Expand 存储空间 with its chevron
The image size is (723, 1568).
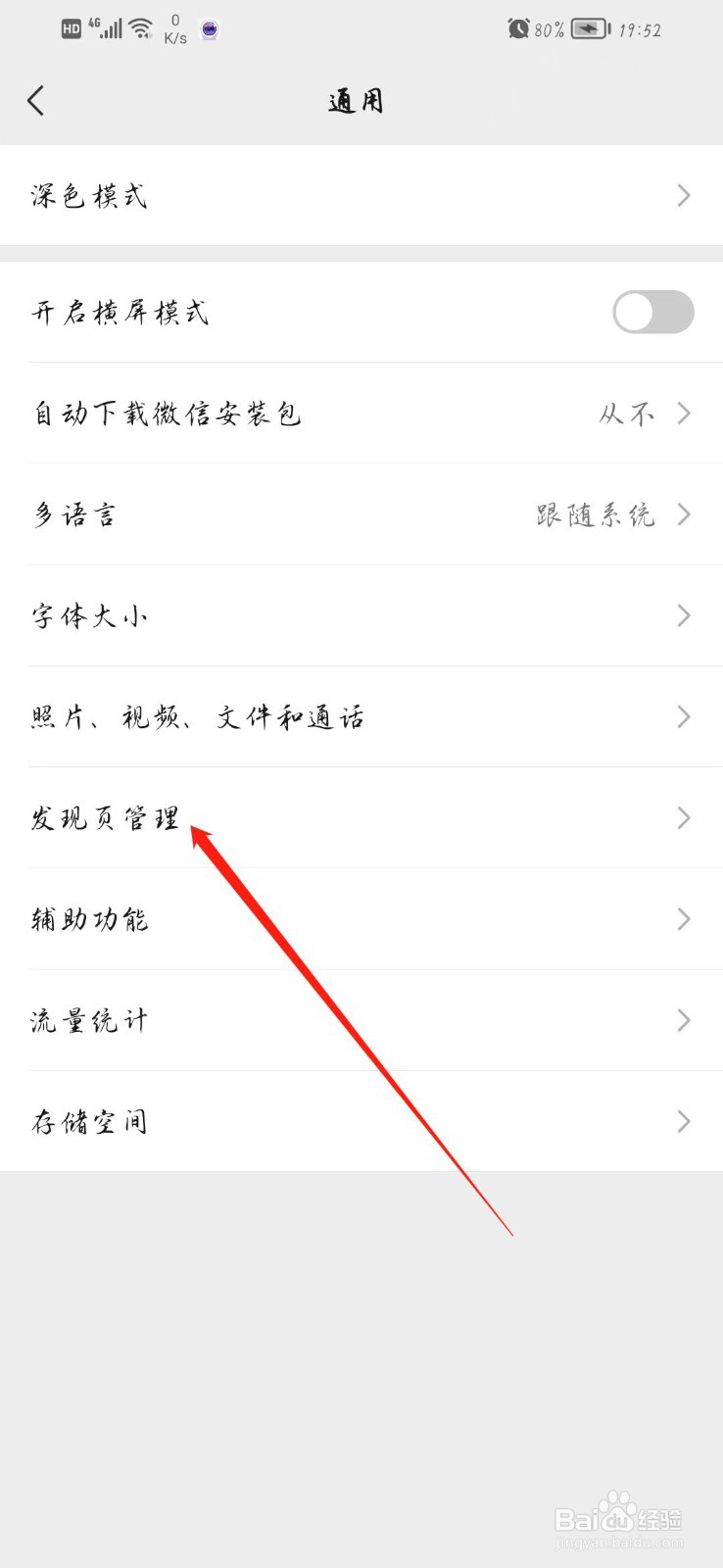pyautogui.click(x=683, y=1121)
